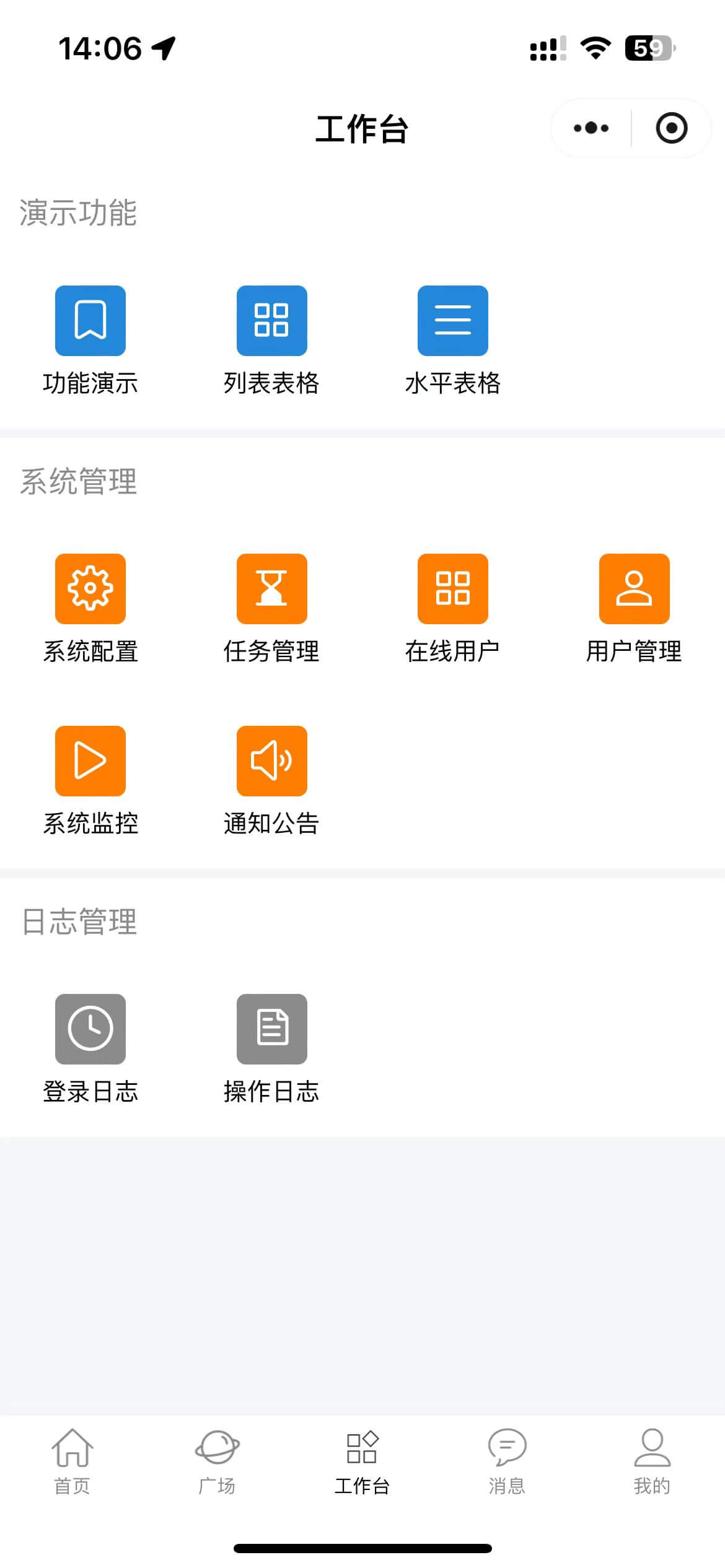This screenshot has width=725, height=1568.
Task: View 在线用户
Action: coord(453,609)
